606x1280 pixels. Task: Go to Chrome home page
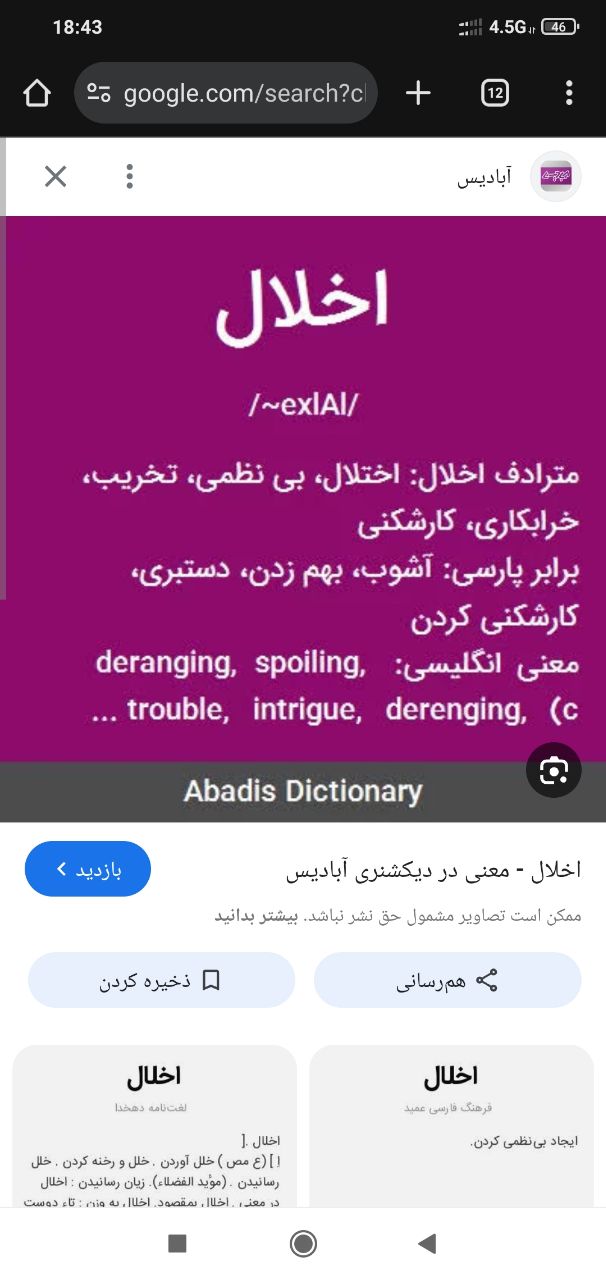pos(37,94)
